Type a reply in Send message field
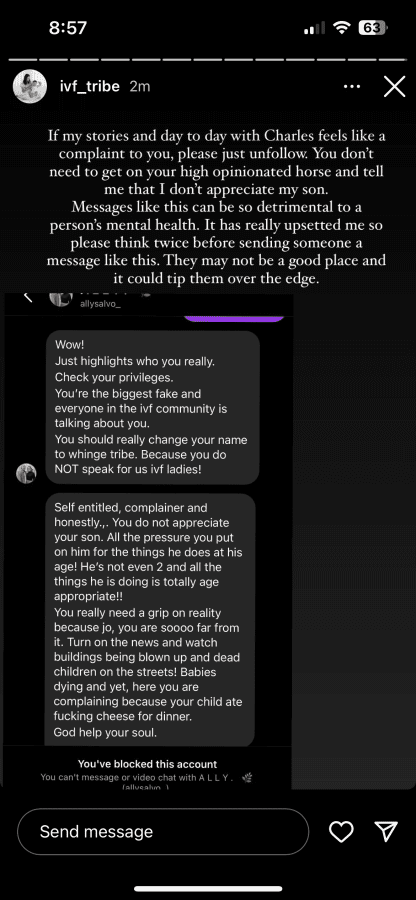The height and width of the screenshot is (900, 416). point(163,832)
